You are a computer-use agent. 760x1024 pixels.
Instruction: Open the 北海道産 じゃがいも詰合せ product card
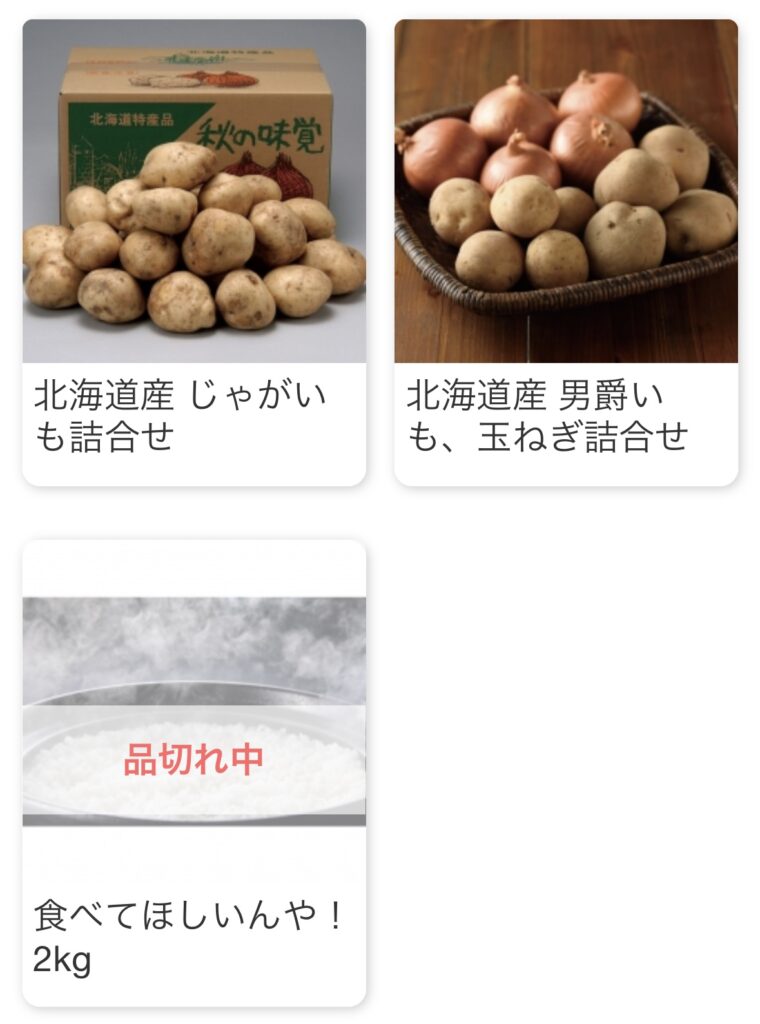[194, 252]
